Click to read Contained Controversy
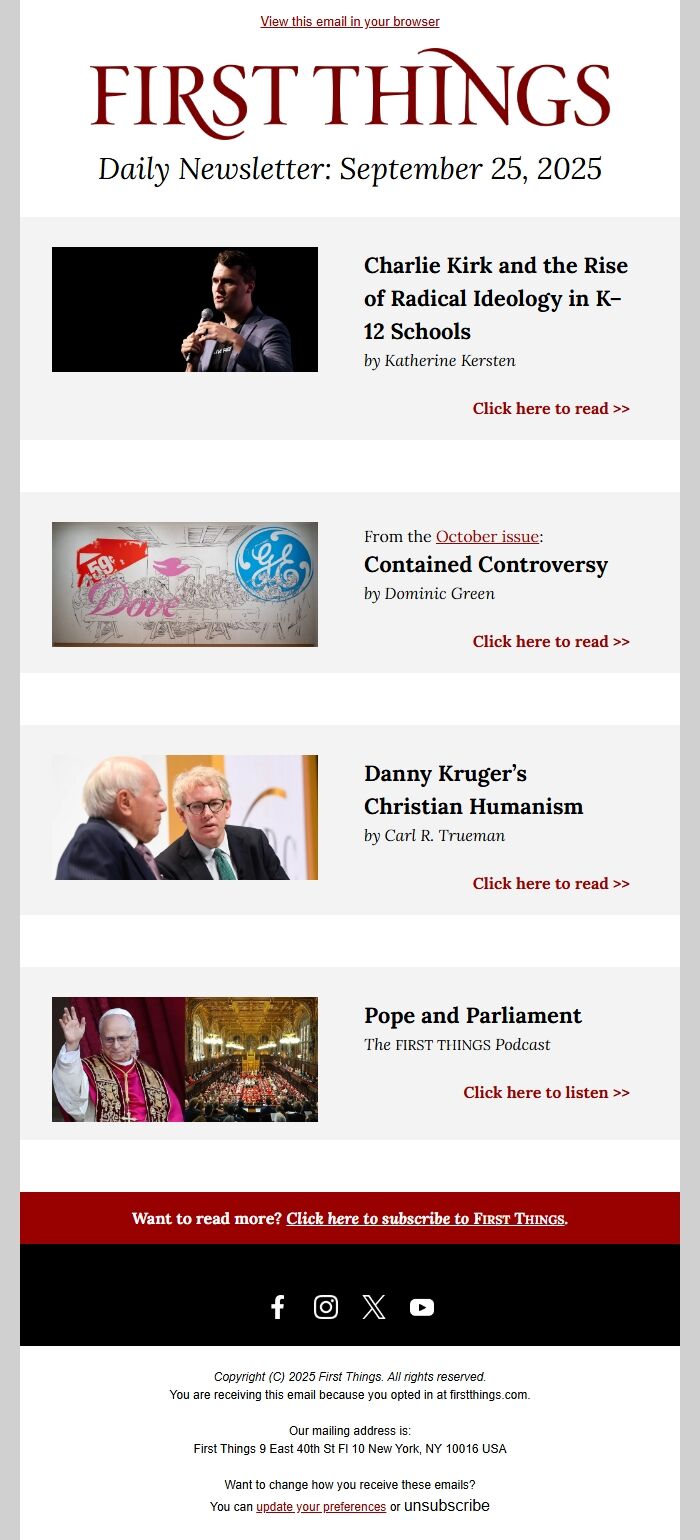The height and width of the screenshot is (1540, 700). click(x=551, y=642)
